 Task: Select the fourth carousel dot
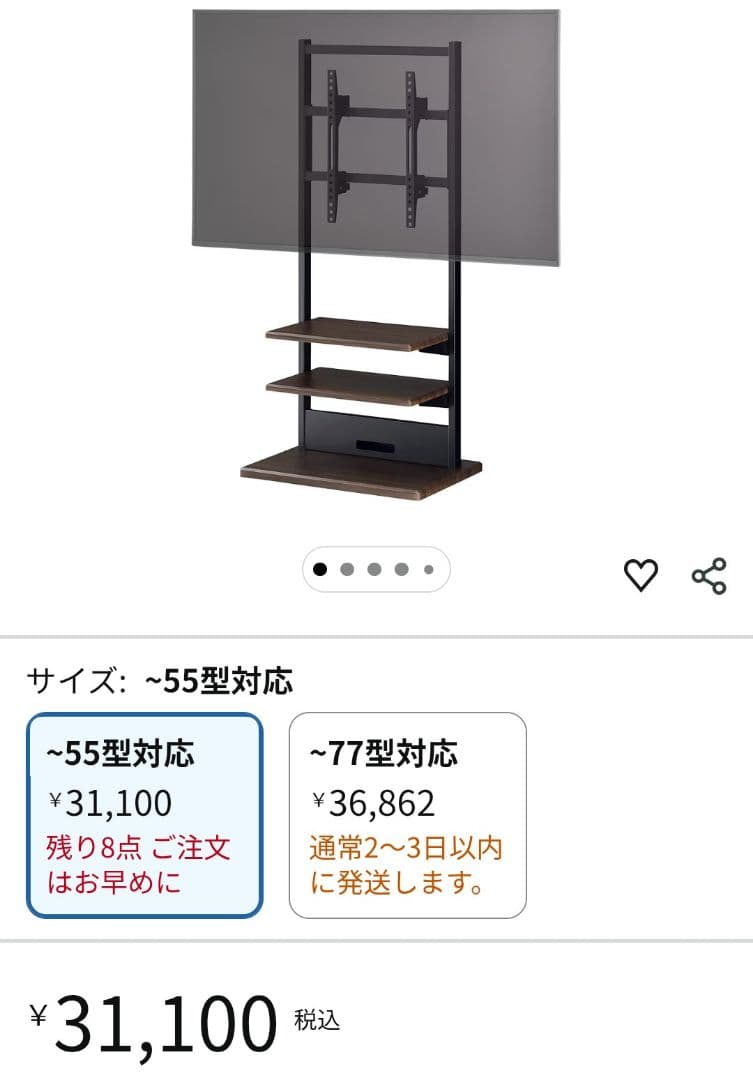coord(402,568)
